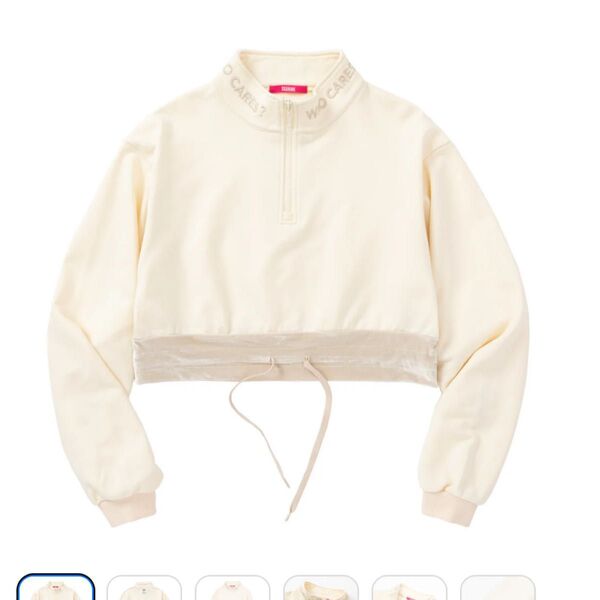Select the third gallery thumbnail
The width and height of the screenshot is (600, 600).
(232, 589)
